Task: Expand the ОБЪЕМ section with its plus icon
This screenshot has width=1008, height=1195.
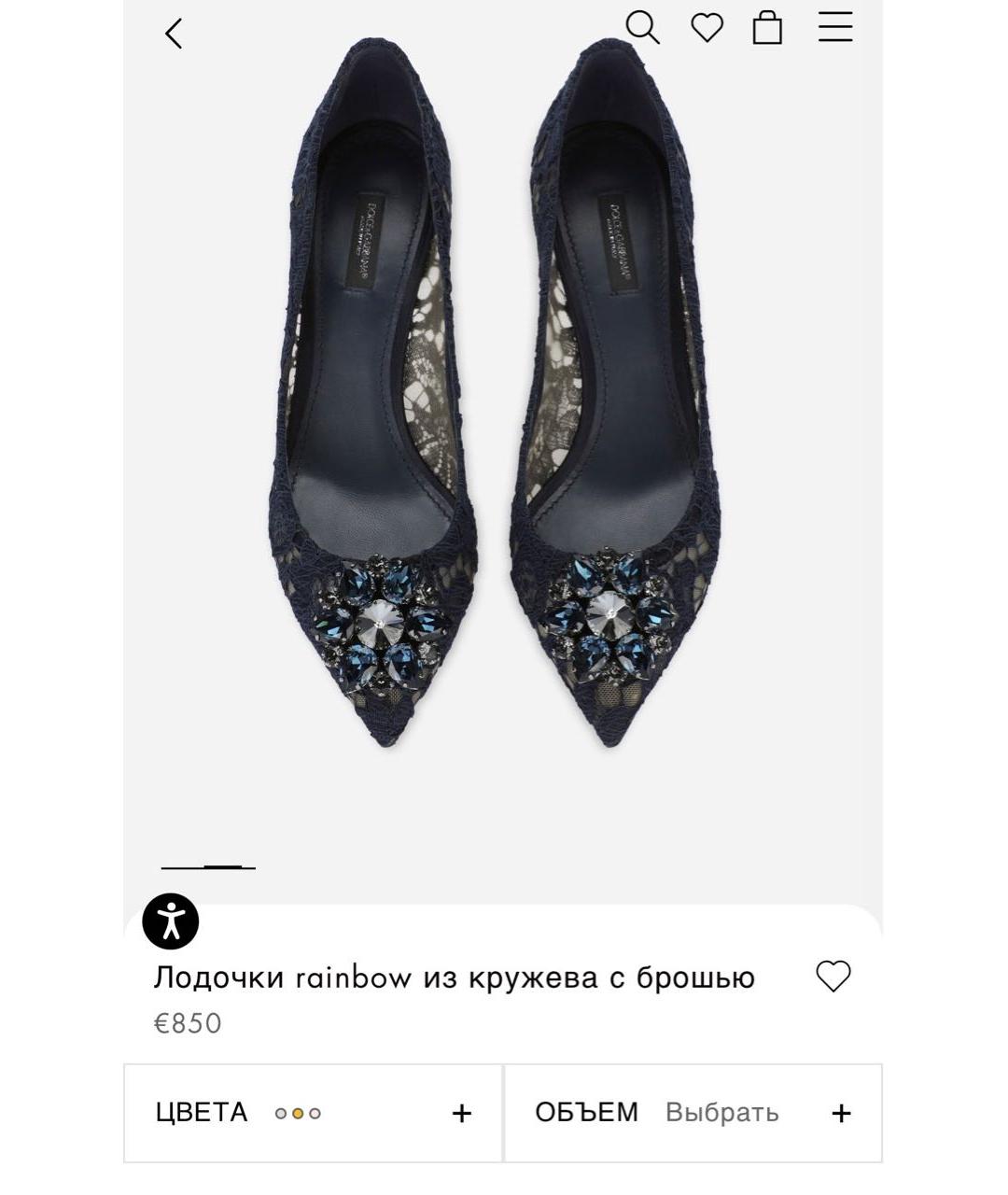Action: coord(841,1112)
